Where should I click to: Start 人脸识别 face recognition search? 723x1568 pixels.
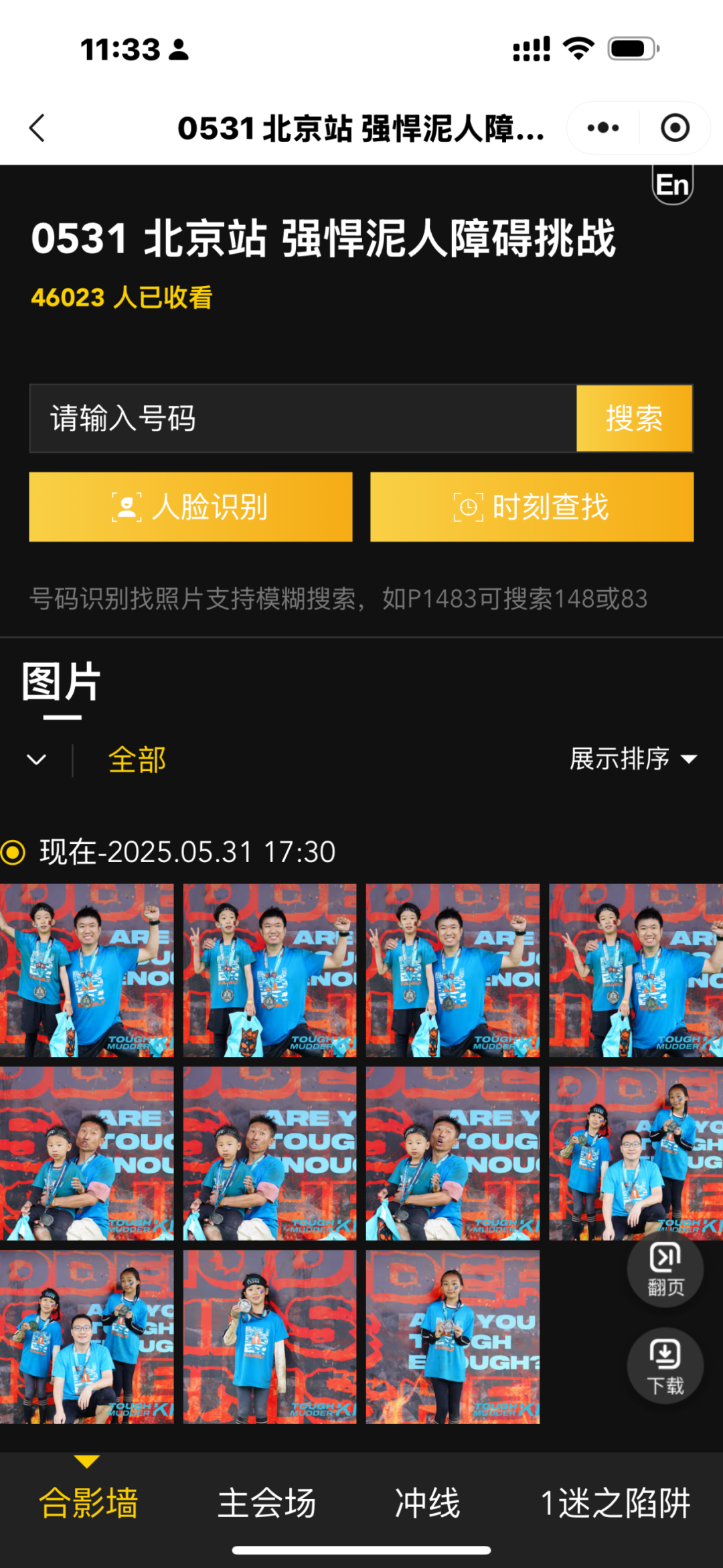click(x=191, y=507)
